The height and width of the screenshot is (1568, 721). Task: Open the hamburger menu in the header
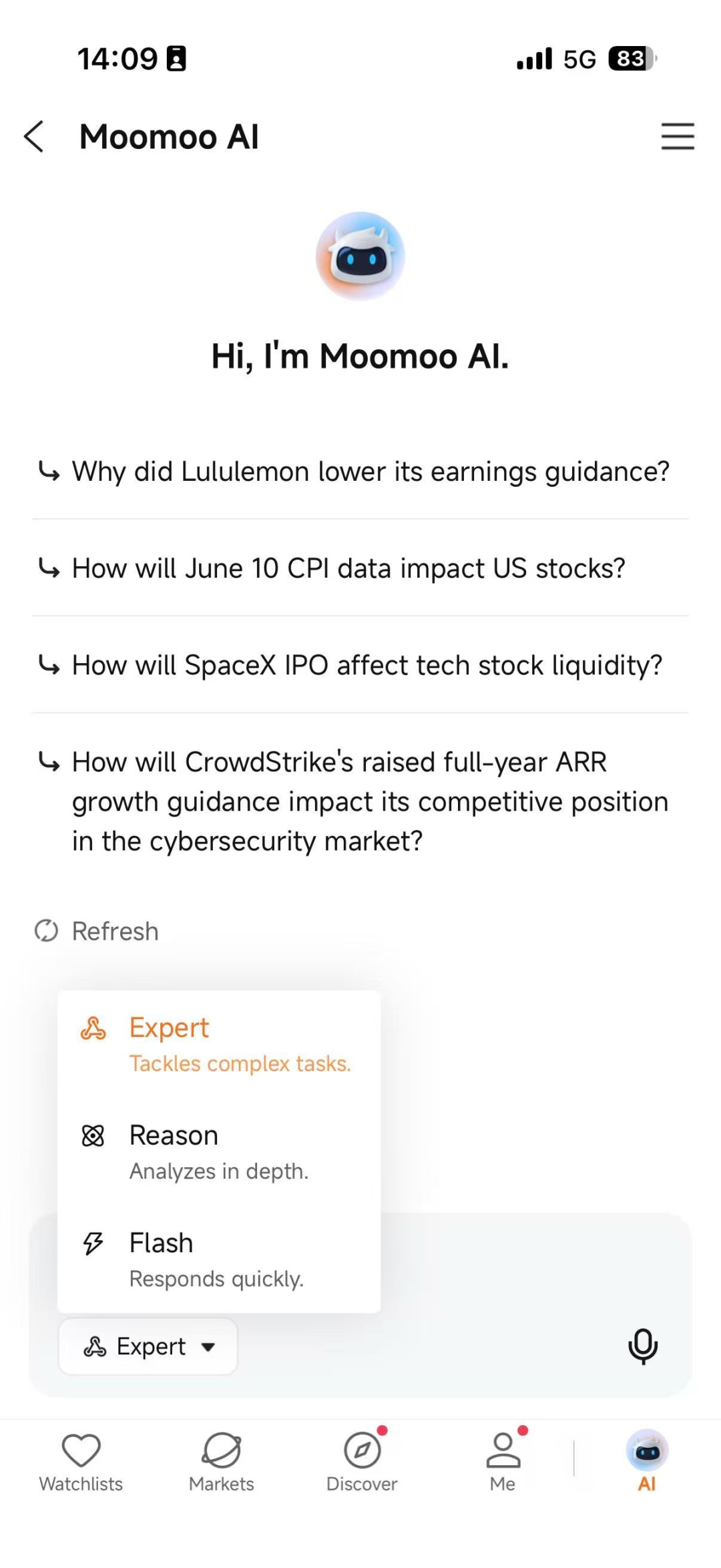point(678,136)
